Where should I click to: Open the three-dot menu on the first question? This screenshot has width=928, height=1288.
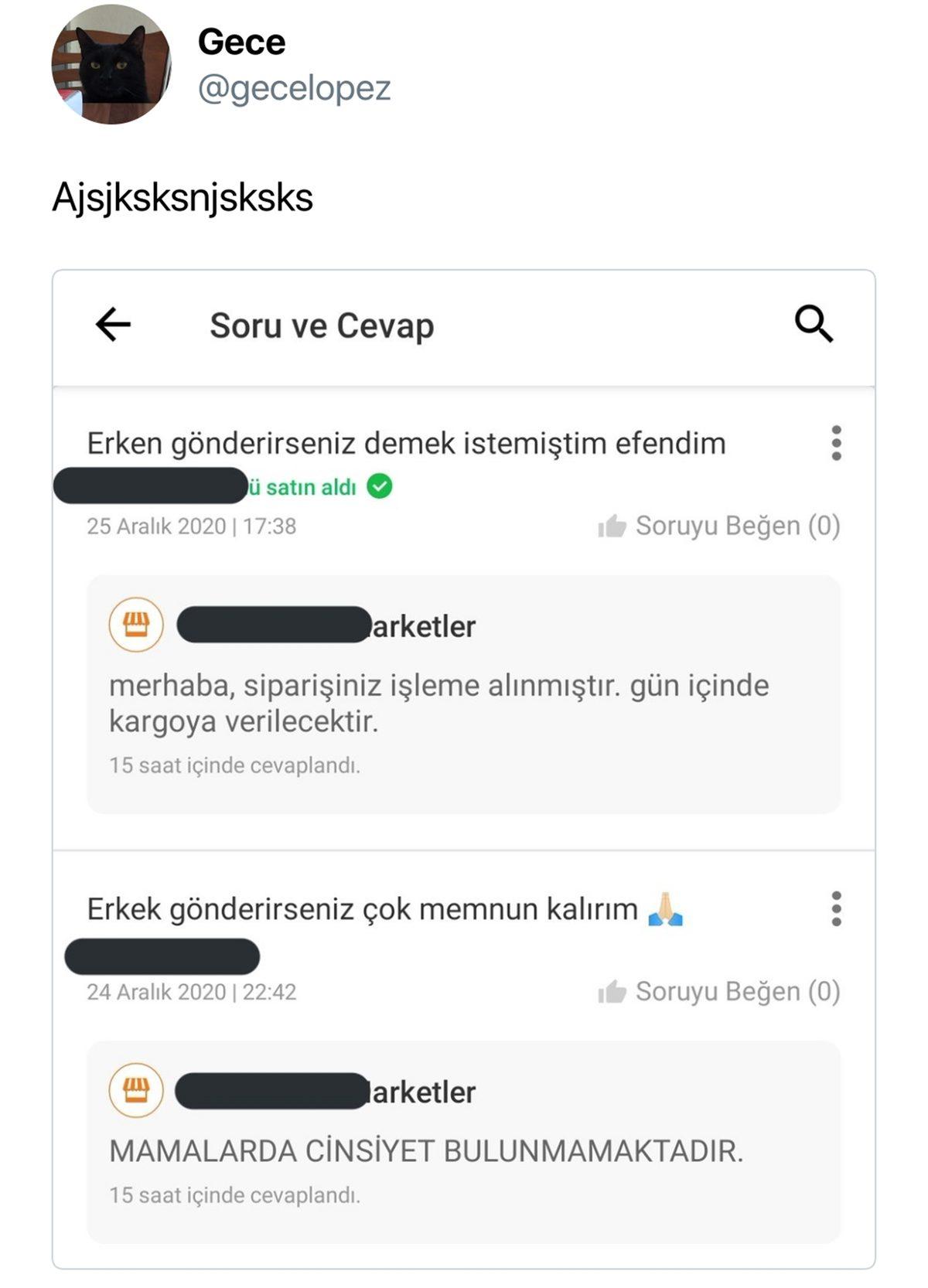tap(835, 443)
